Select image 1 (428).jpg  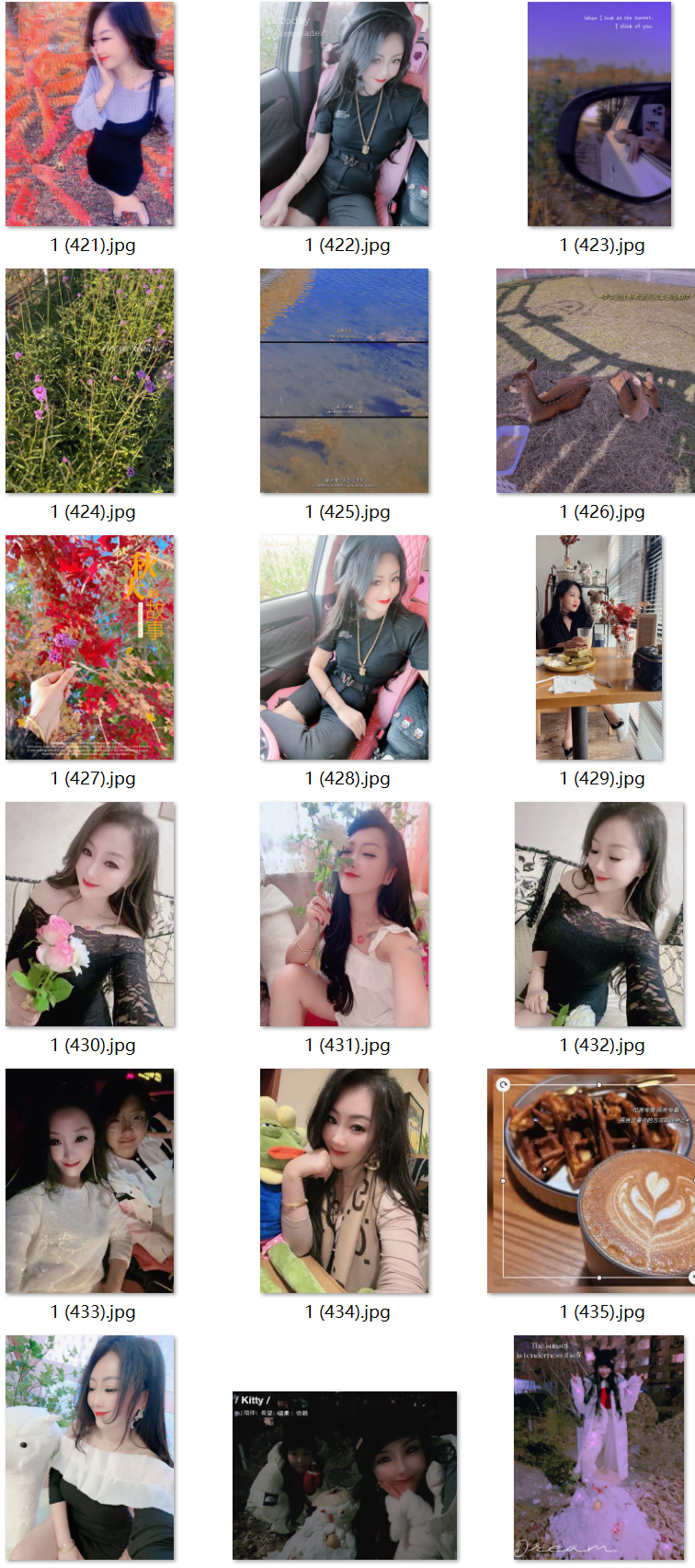345,647
